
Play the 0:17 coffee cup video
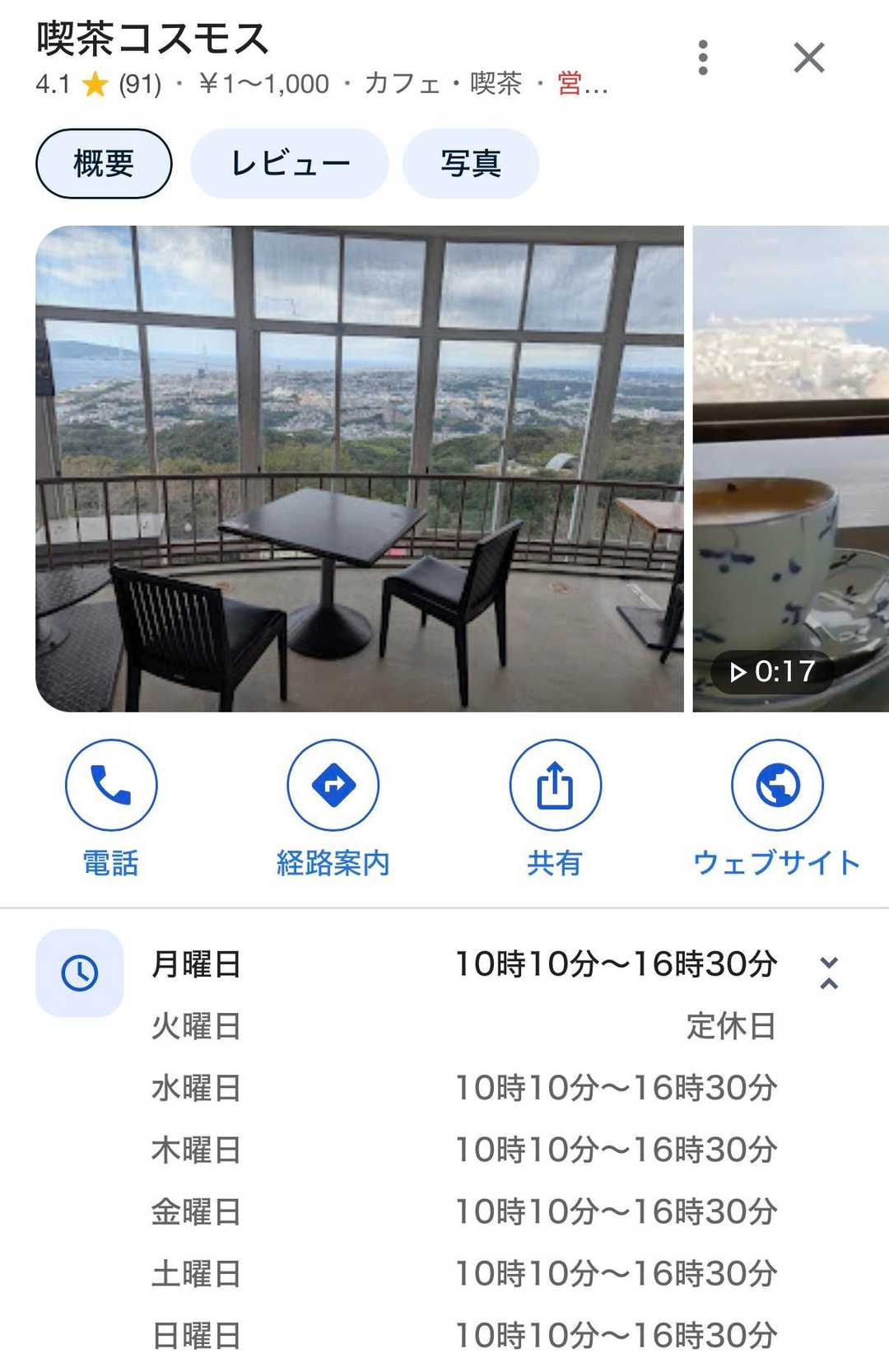point(790,468)
